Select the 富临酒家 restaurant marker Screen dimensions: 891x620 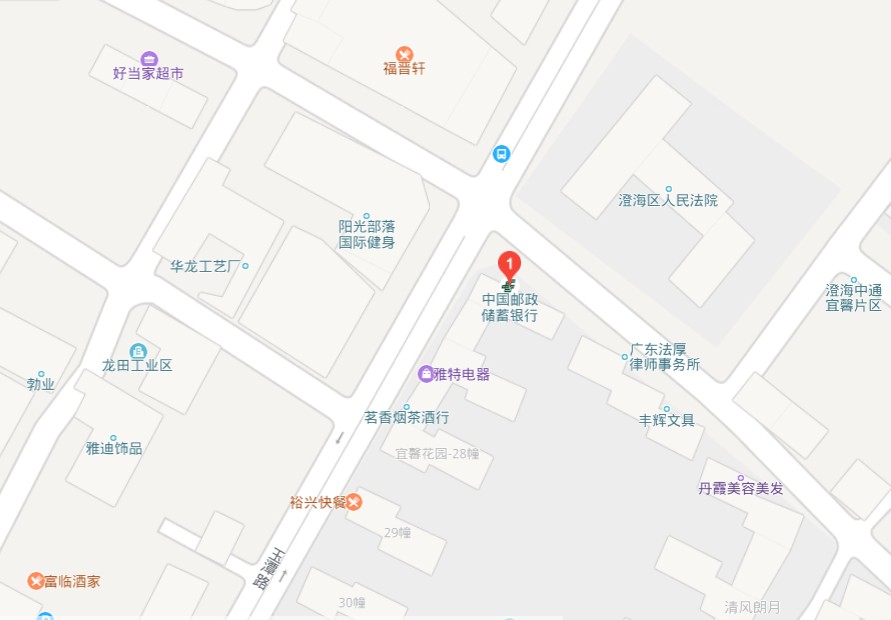click(x=35, y=581)
